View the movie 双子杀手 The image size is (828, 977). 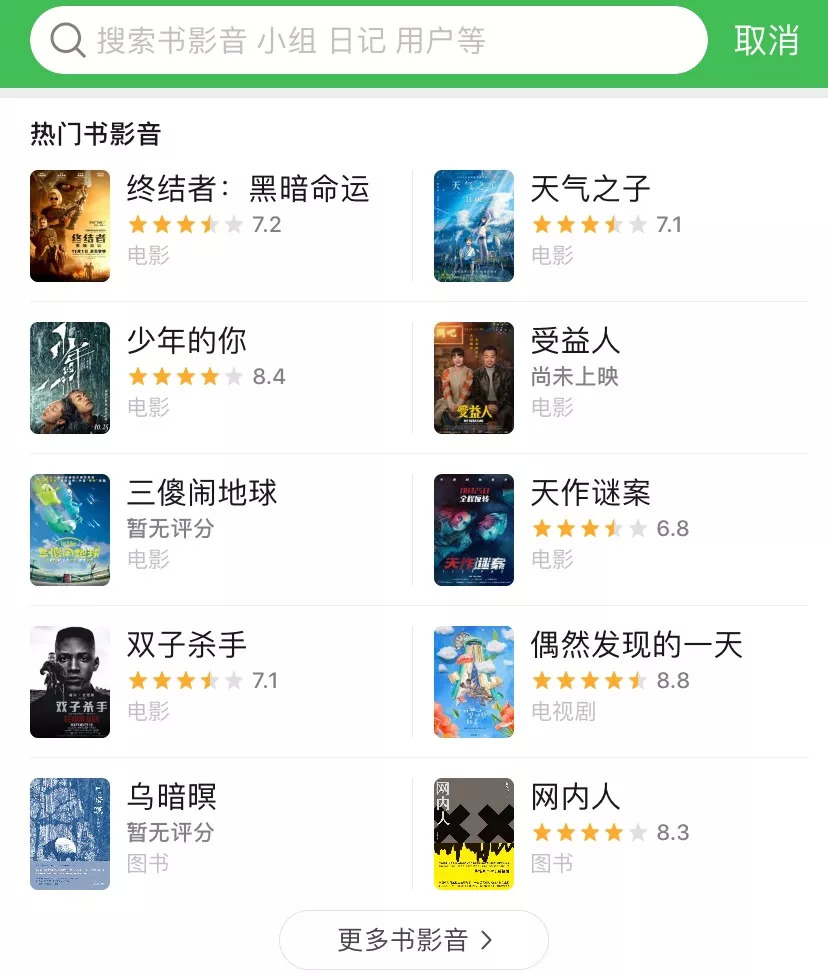pos(187,645)
